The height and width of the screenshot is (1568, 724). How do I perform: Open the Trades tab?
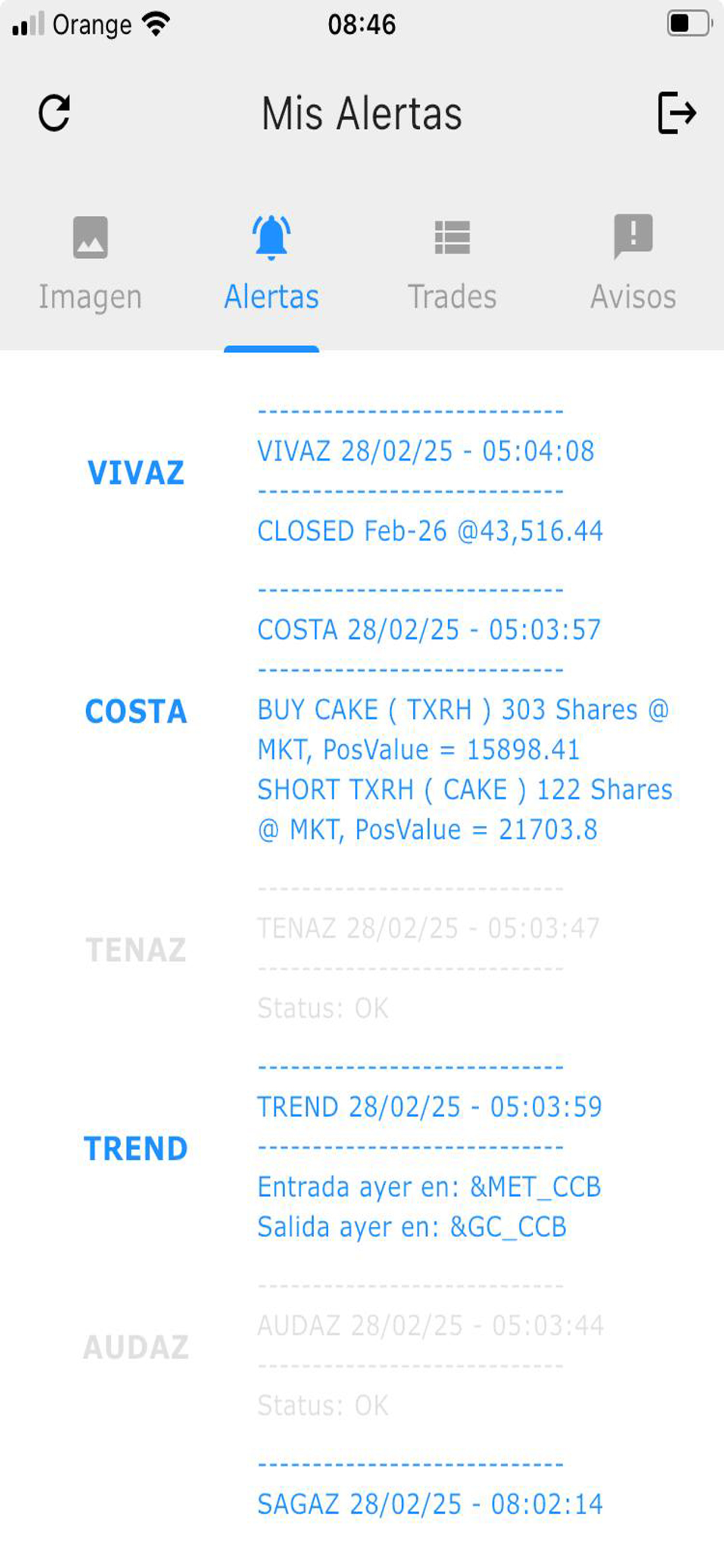tap(452, 264)
